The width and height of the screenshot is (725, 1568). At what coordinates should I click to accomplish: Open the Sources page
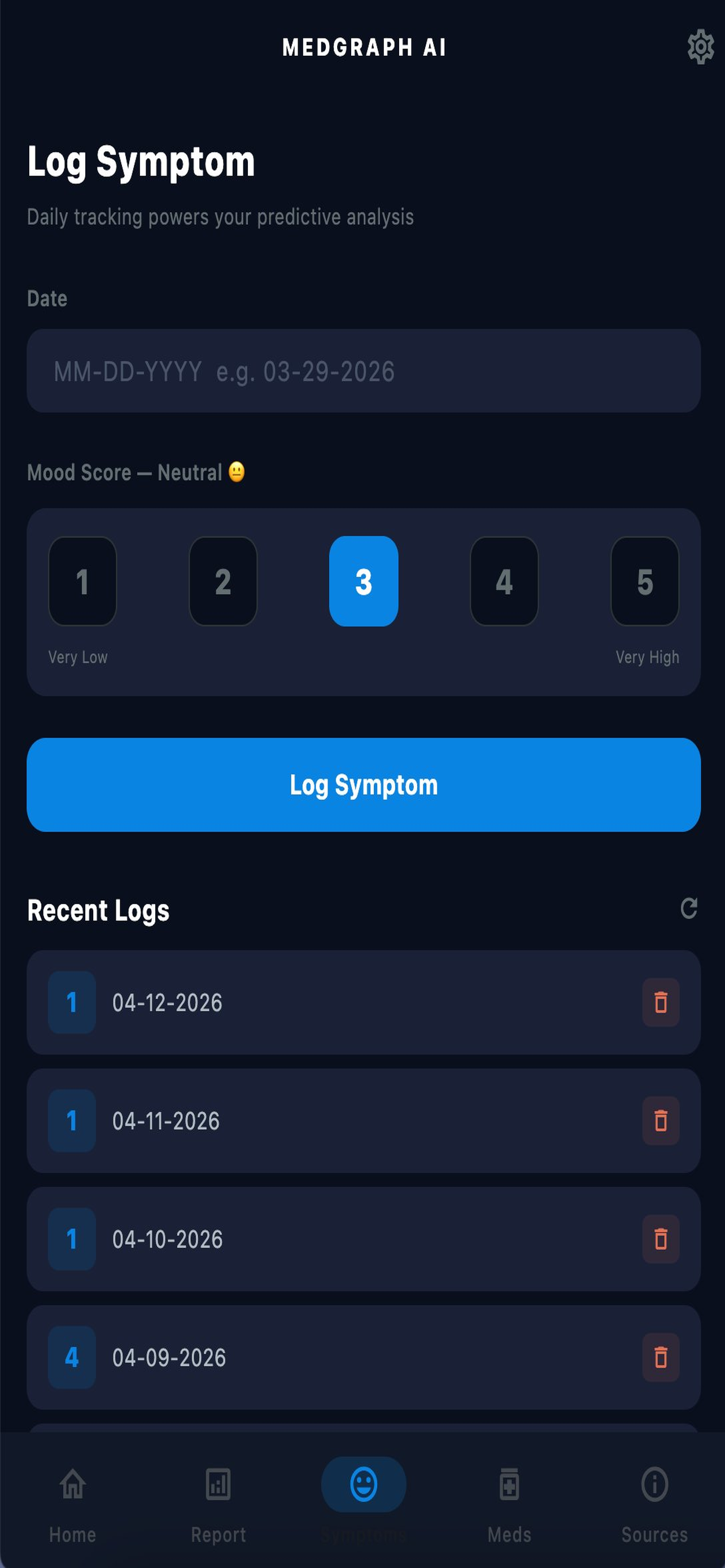coord(655,1497)
